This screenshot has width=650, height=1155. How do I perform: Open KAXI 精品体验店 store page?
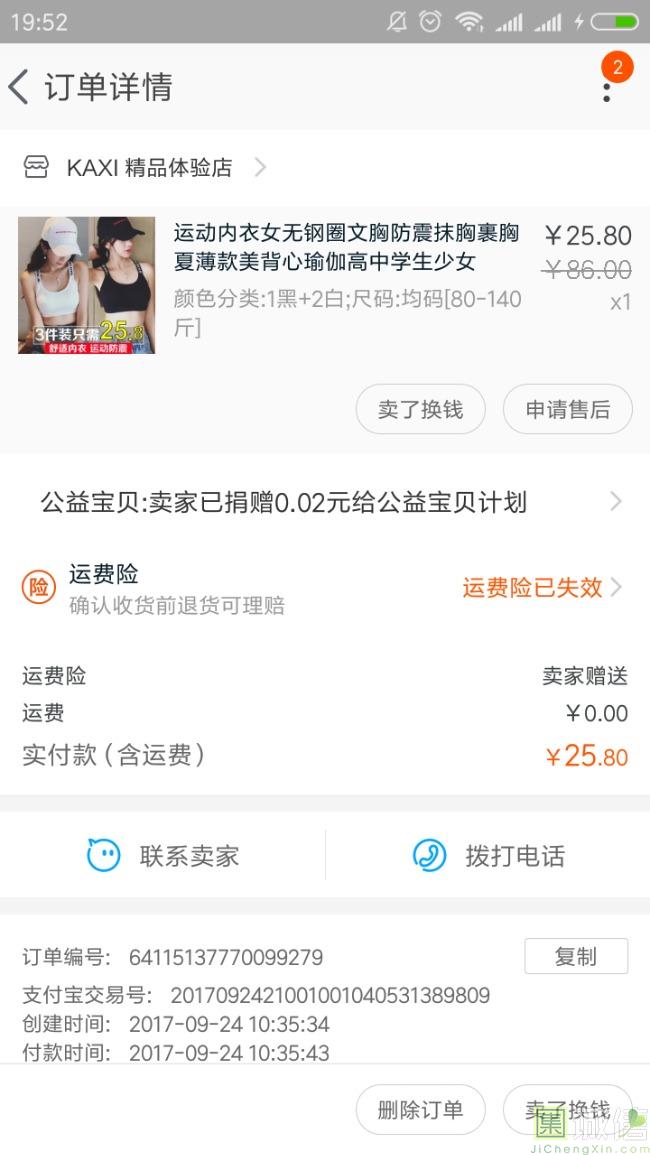click(x=148, y=167)
